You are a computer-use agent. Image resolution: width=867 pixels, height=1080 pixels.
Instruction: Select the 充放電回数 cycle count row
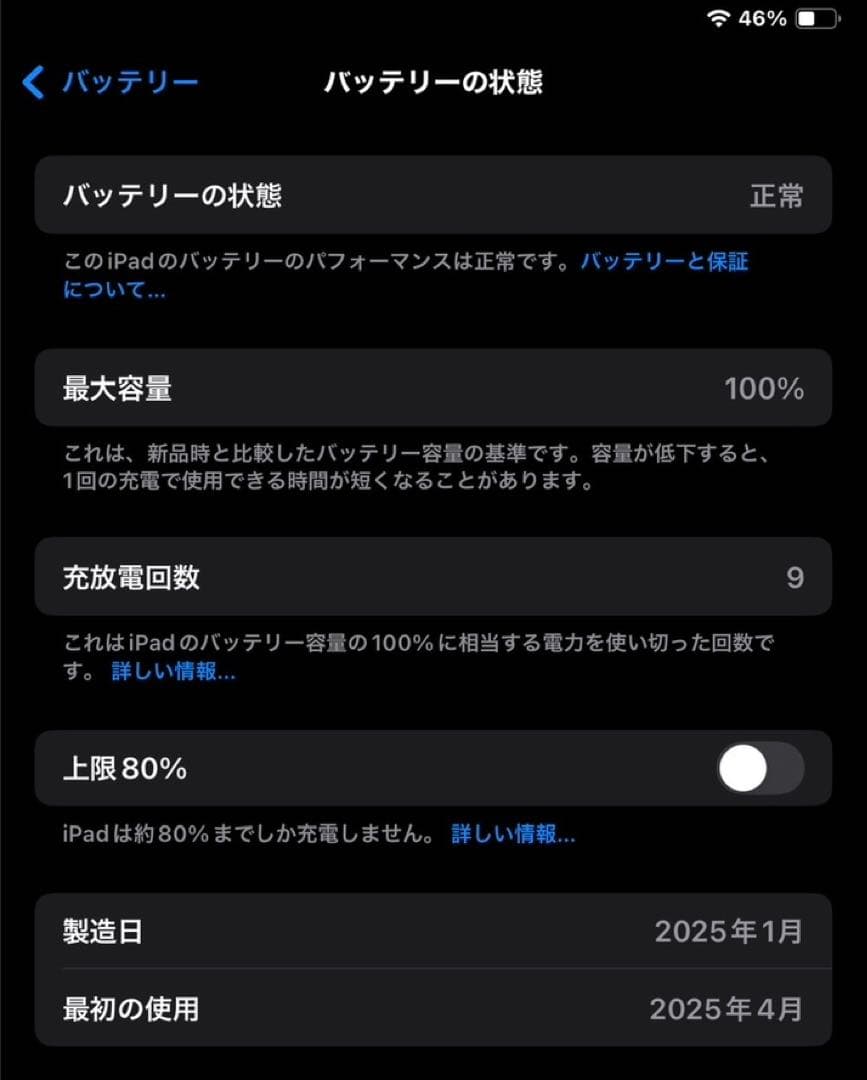tap(433, 578)
